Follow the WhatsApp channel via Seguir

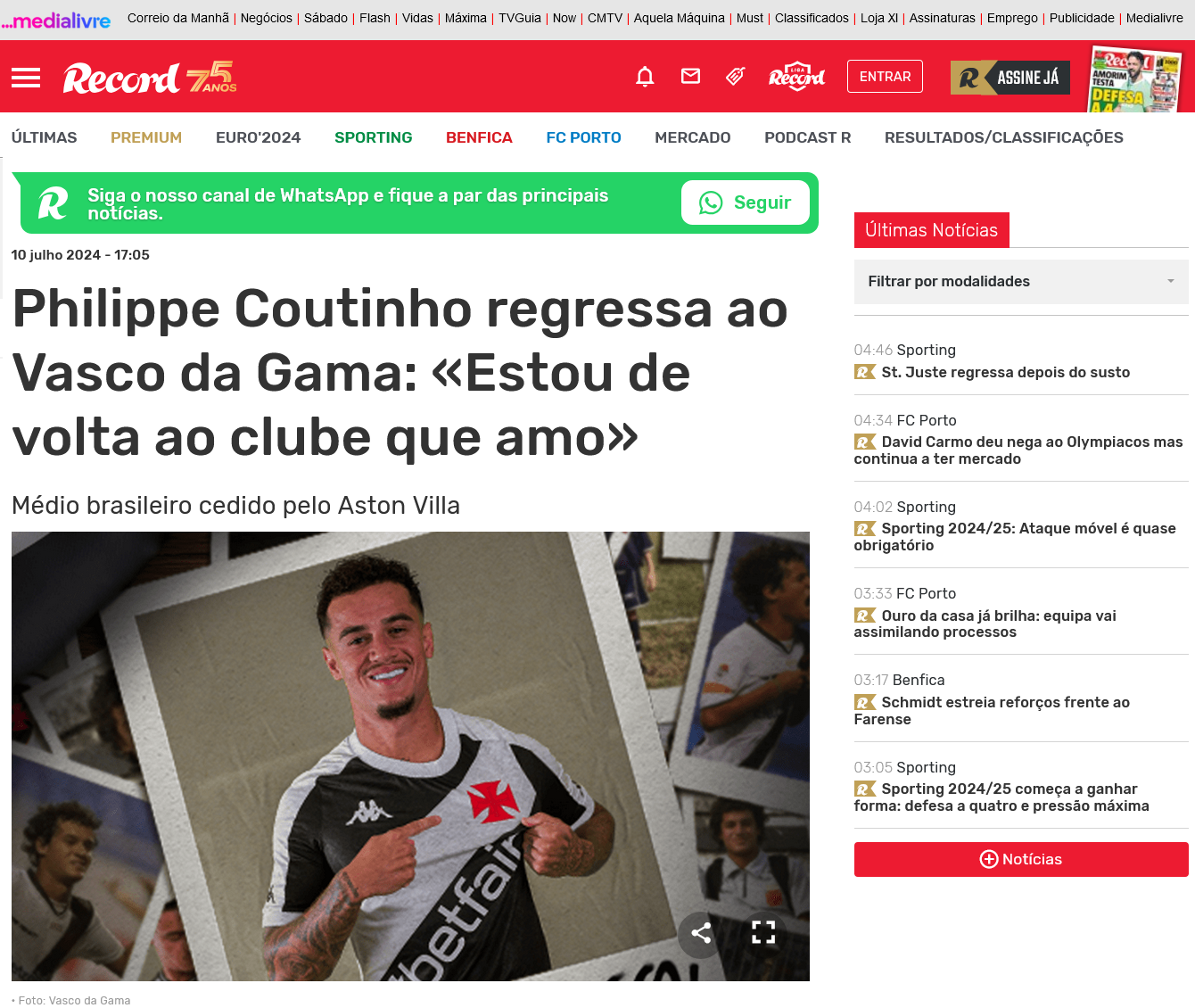pos(746,202)
